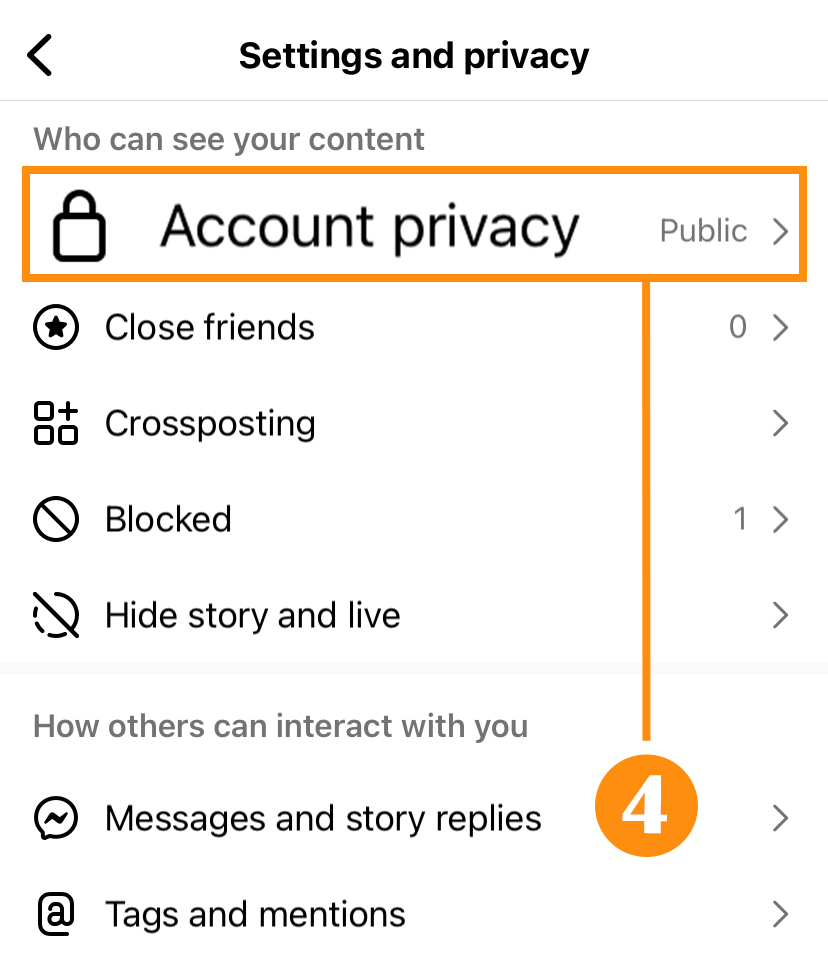Click the Messenger icon for messages settings
Screen dimensions: 828x971
click(x=56, y=818)
